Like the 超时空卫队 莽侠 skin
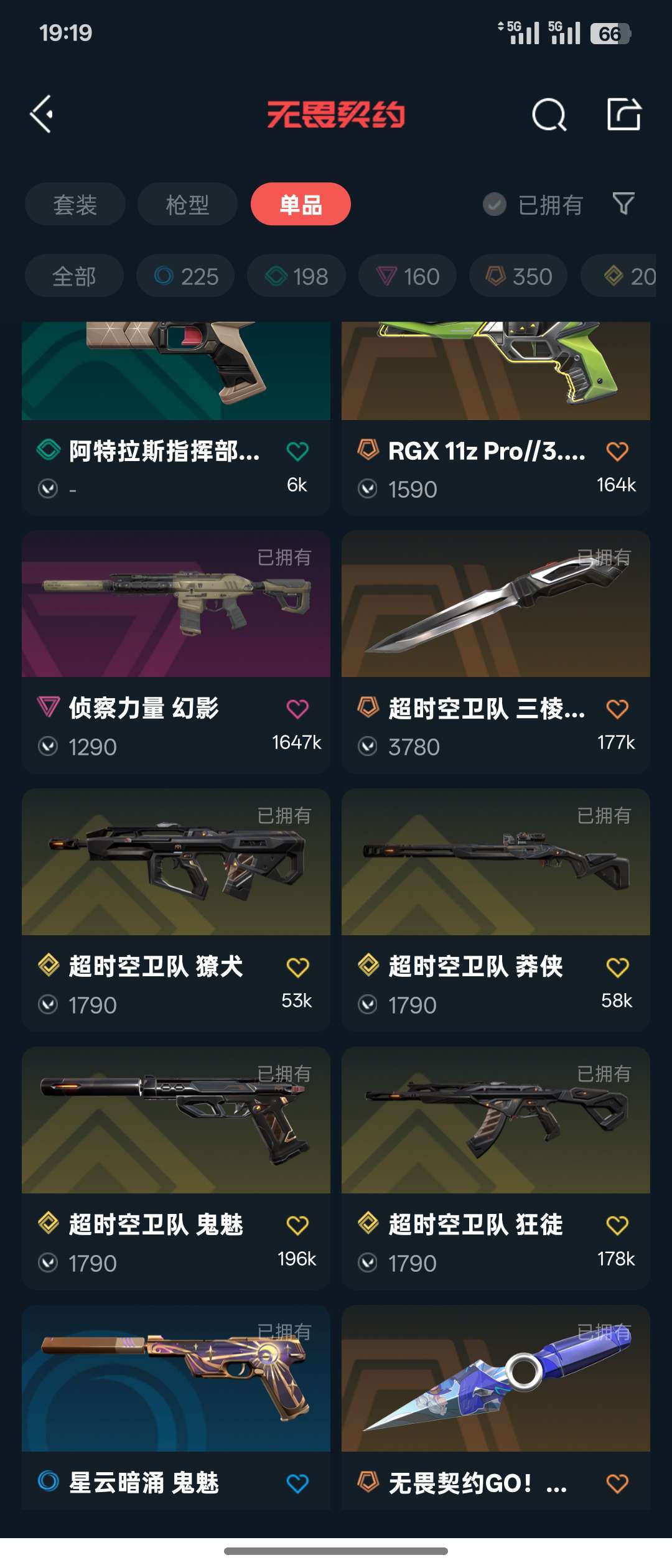 [x=617, y=967]
